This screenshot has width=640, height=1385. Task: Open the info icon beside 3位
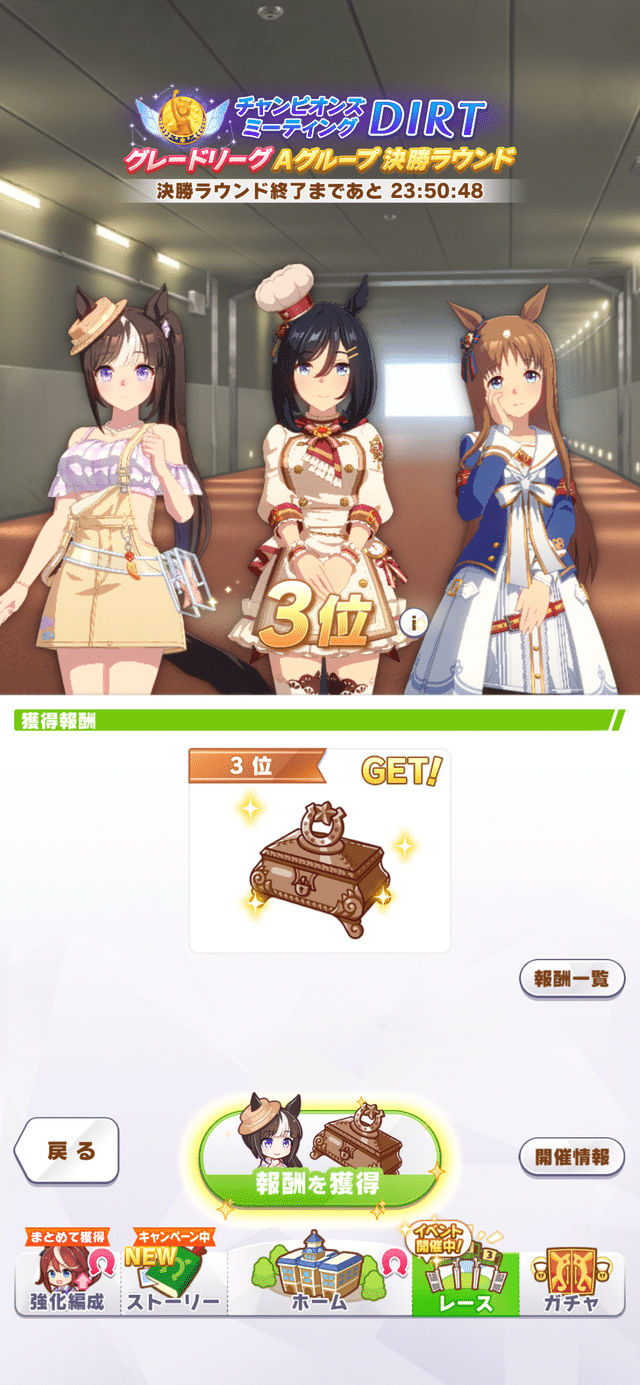(413, 624)
